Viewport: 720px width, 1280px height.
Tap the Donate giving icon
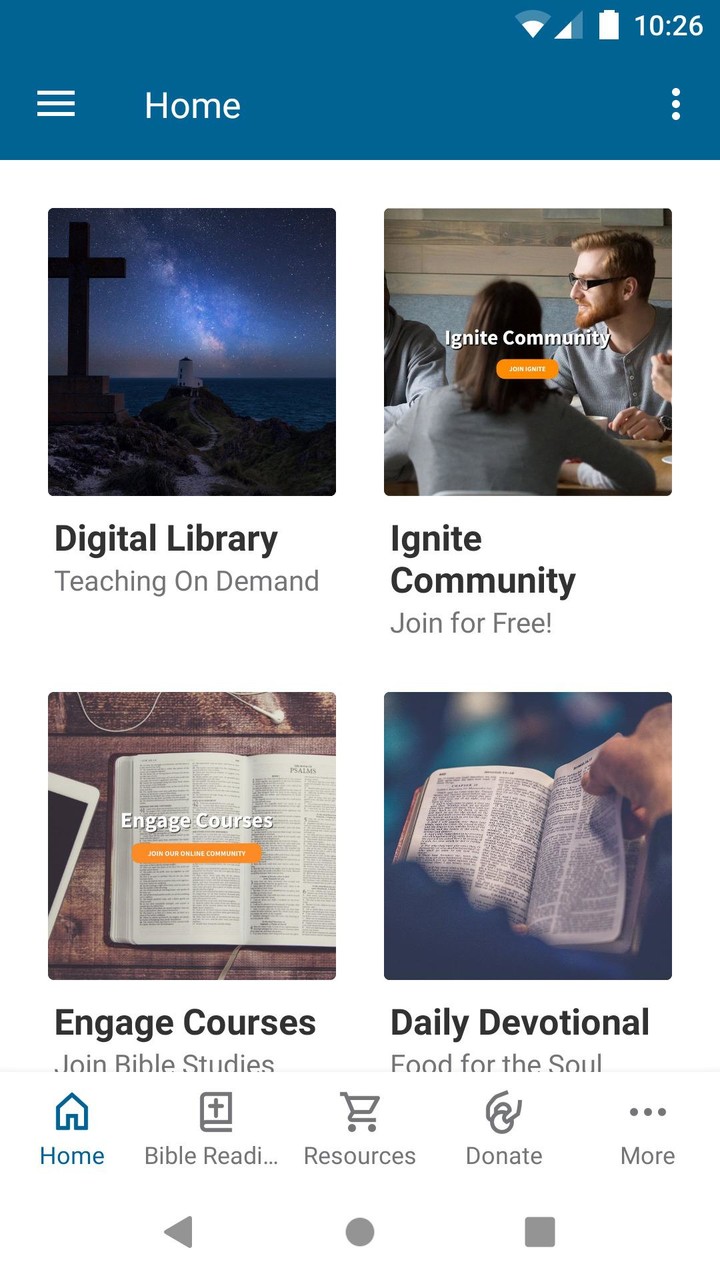tap(503, 1112)
